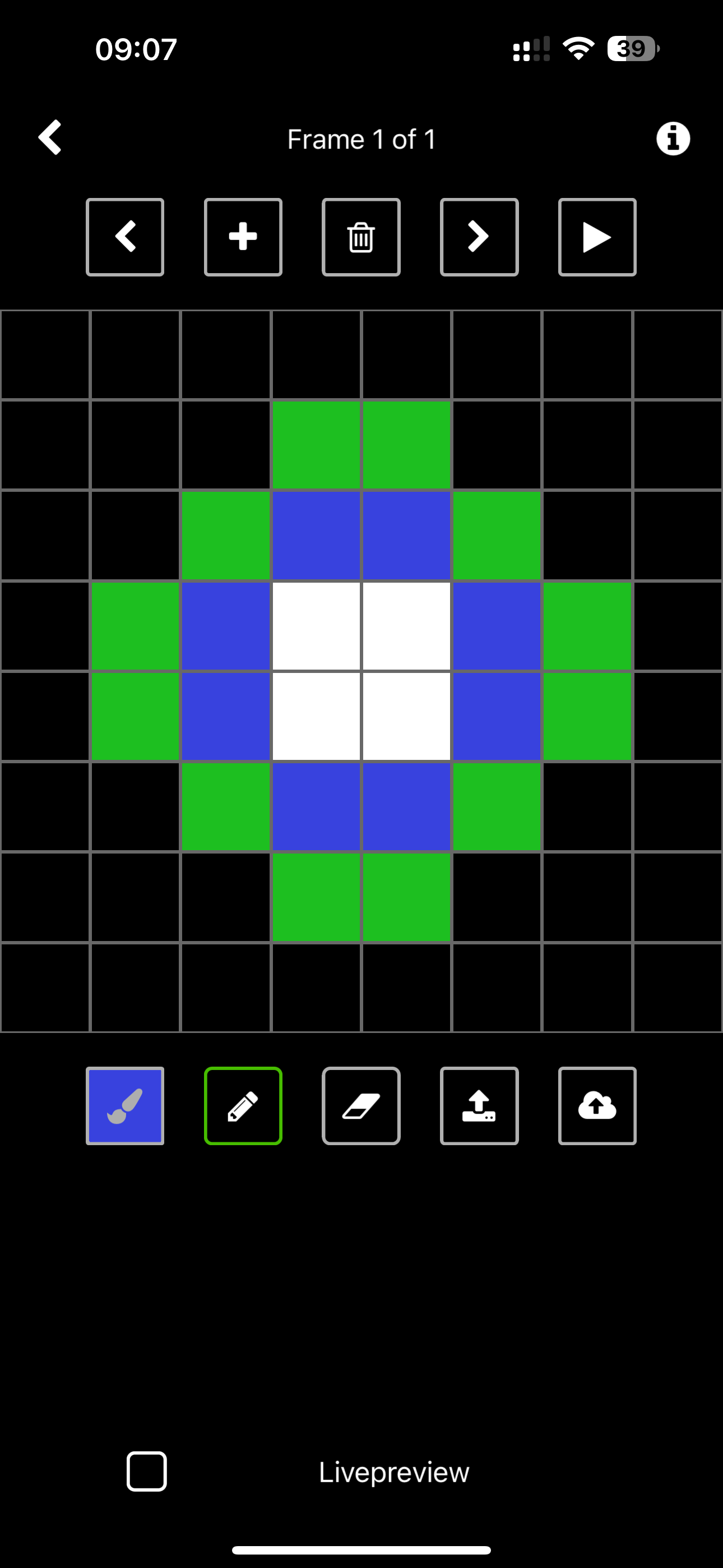Select the pencil drawing tool
723x1568 pixels.
(243, 1105)
